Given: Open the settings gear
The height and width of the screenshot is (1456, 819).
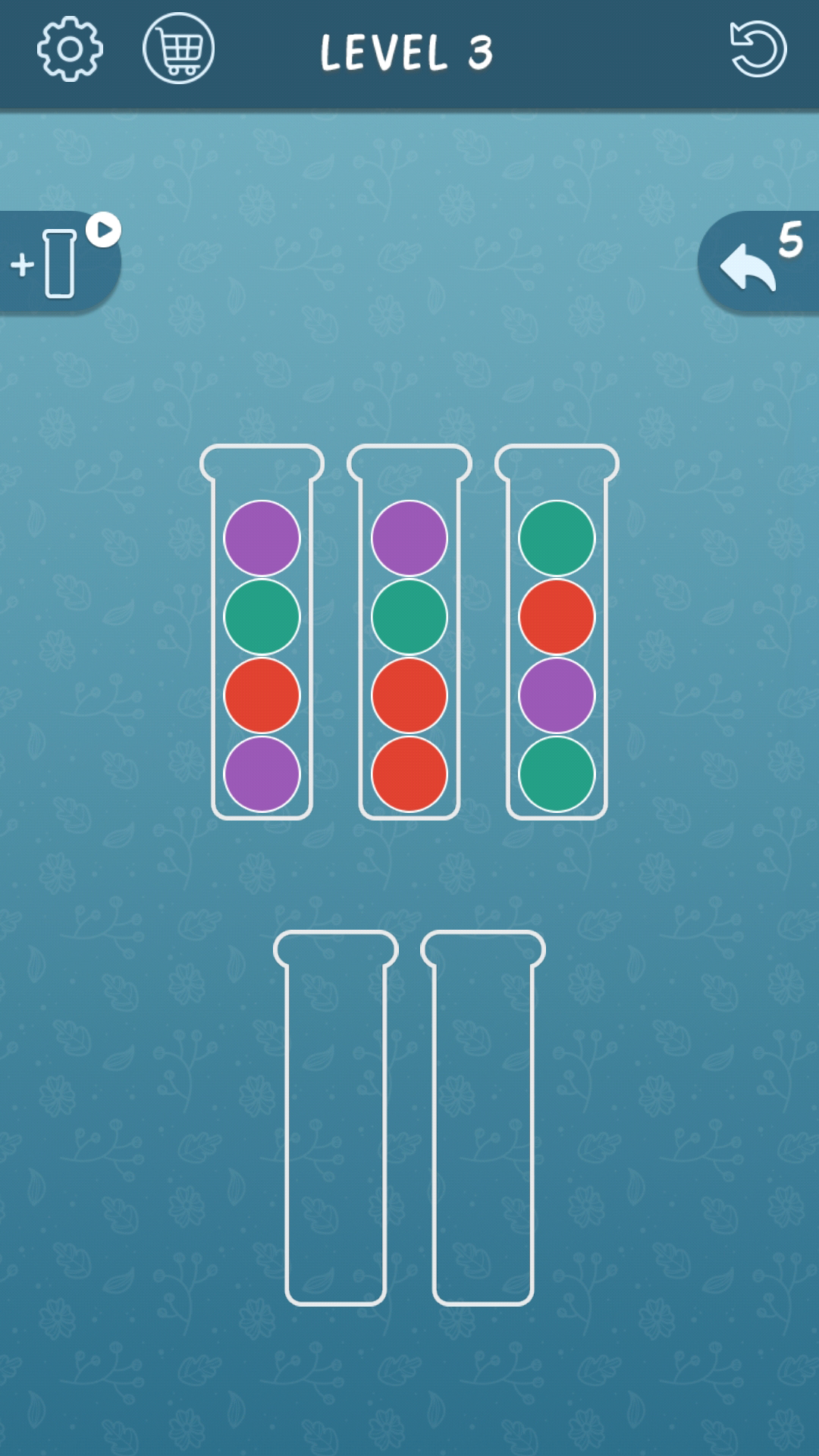Looking at the screenshot, I should tap(70, 49).
